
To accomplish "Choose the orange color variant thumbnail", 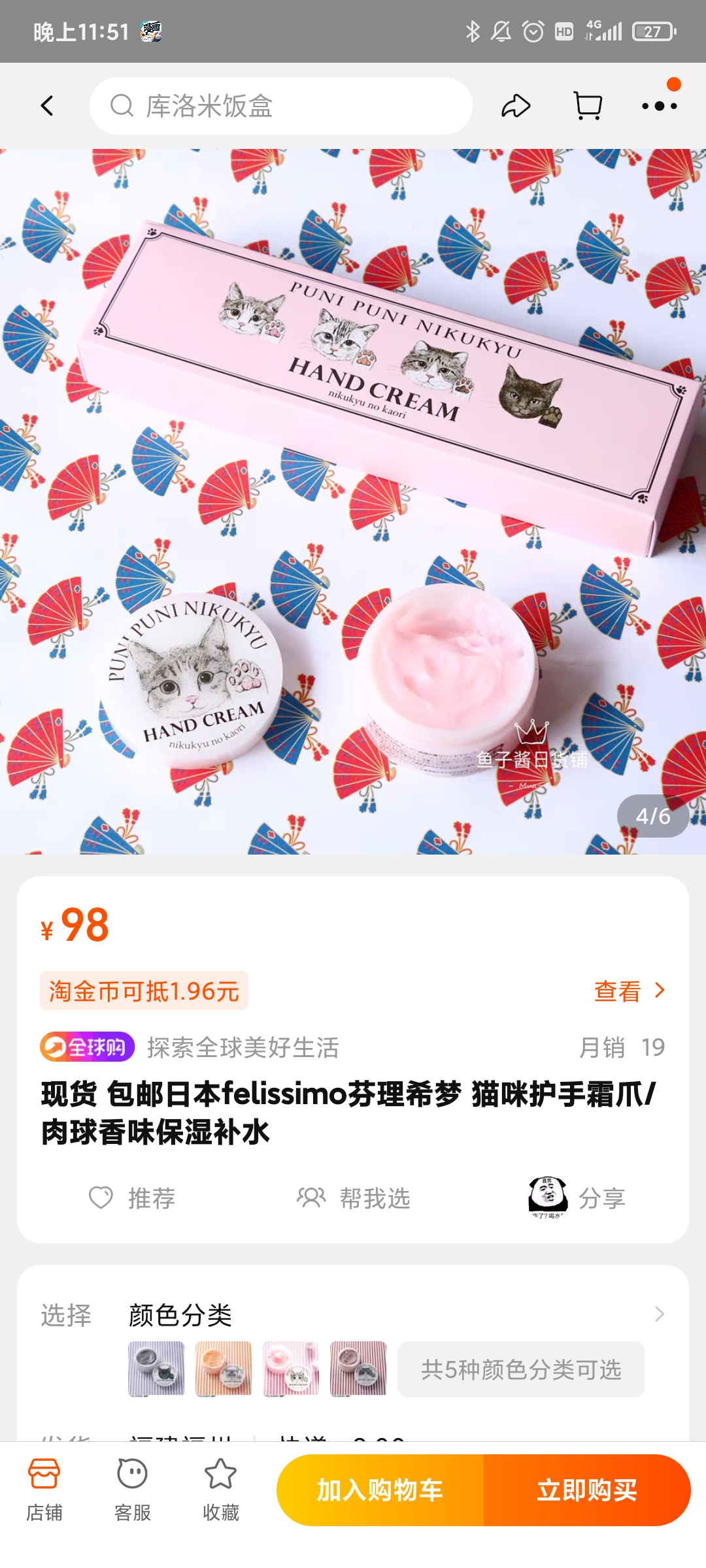I will (x=224, y=1369).
